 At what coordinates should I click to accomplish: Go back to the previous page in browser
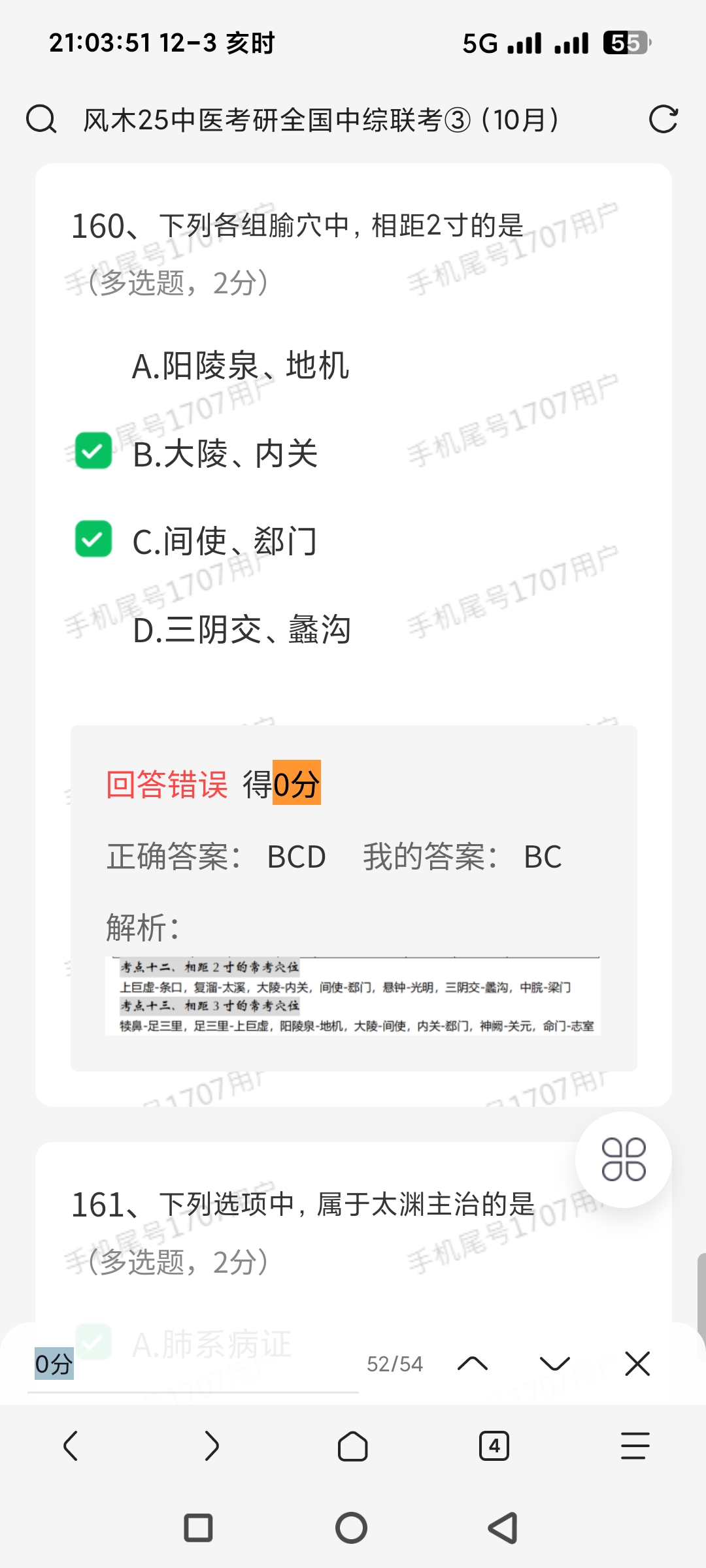click(71, 1446)
